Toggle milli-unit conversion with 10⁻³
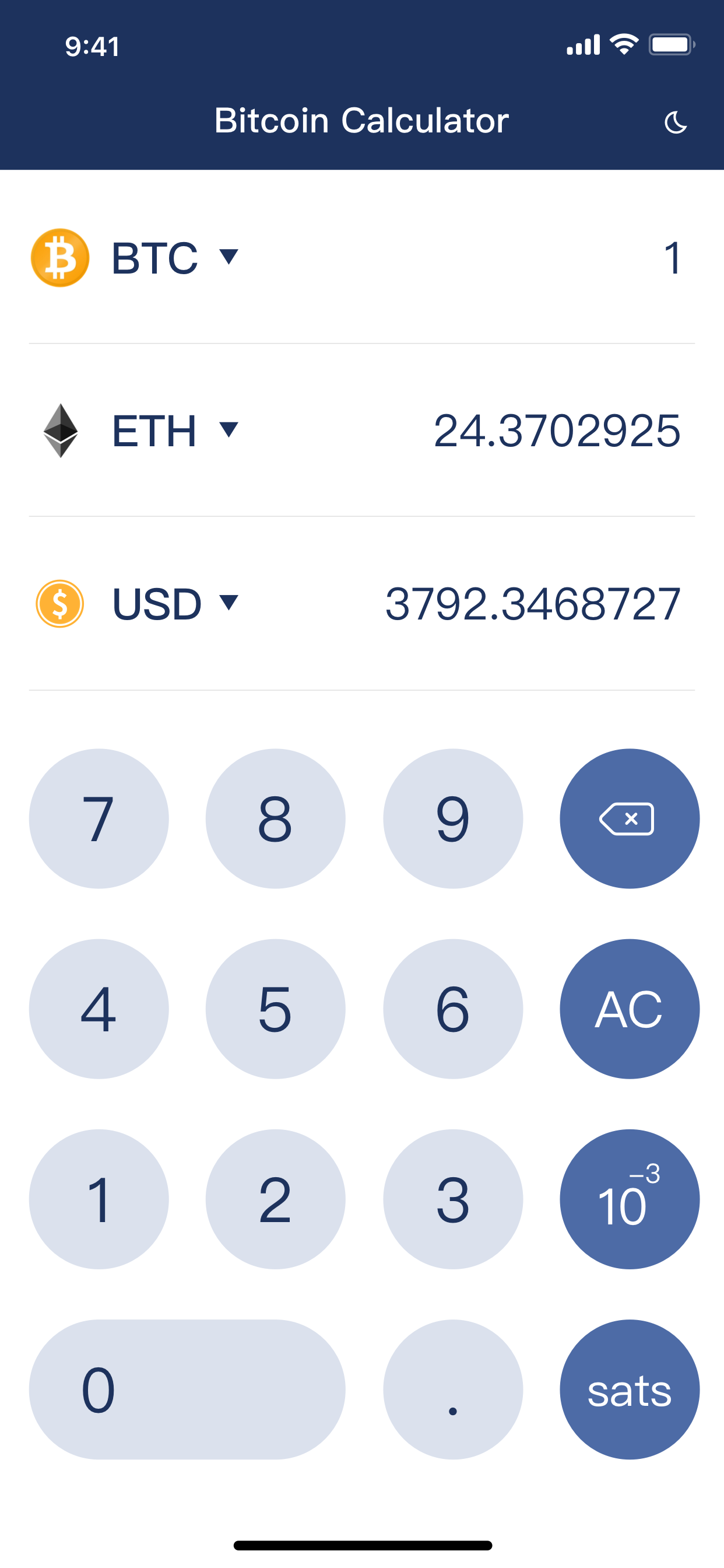Viewport: 724px width, 1568px height. 630,1199
